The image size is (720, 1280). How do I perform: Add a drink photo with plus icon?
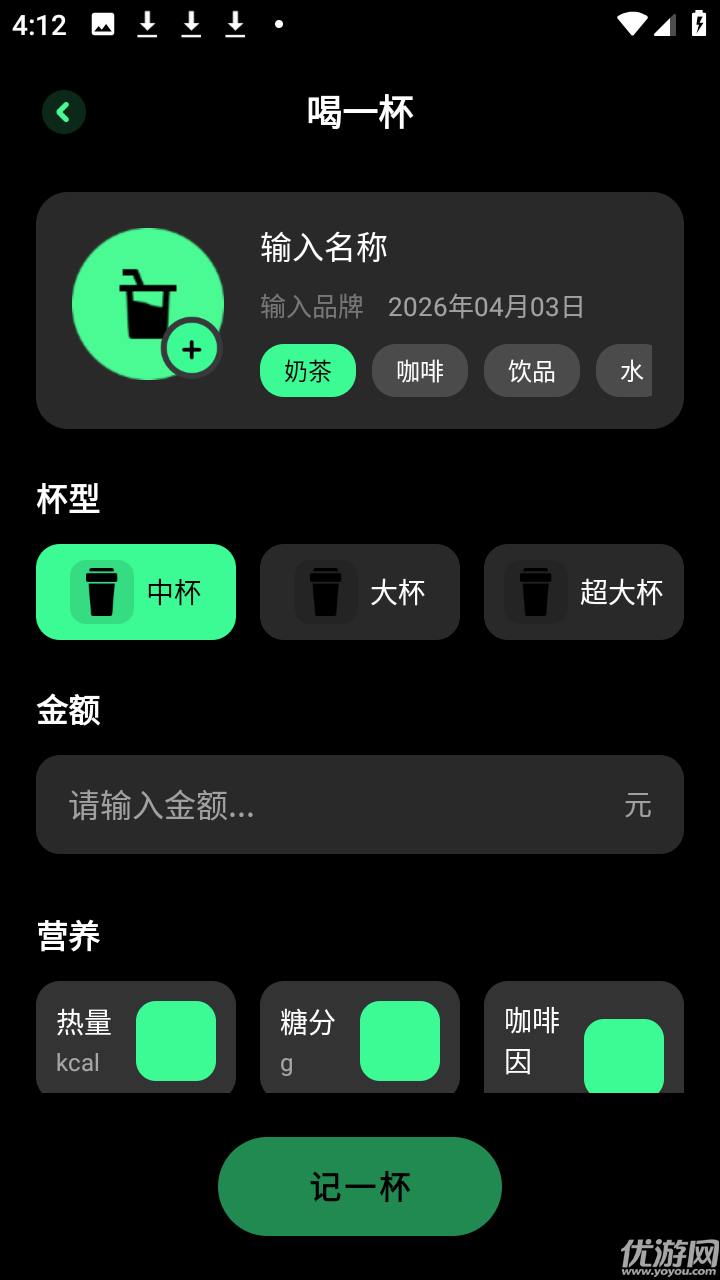[x=192, y=349]
